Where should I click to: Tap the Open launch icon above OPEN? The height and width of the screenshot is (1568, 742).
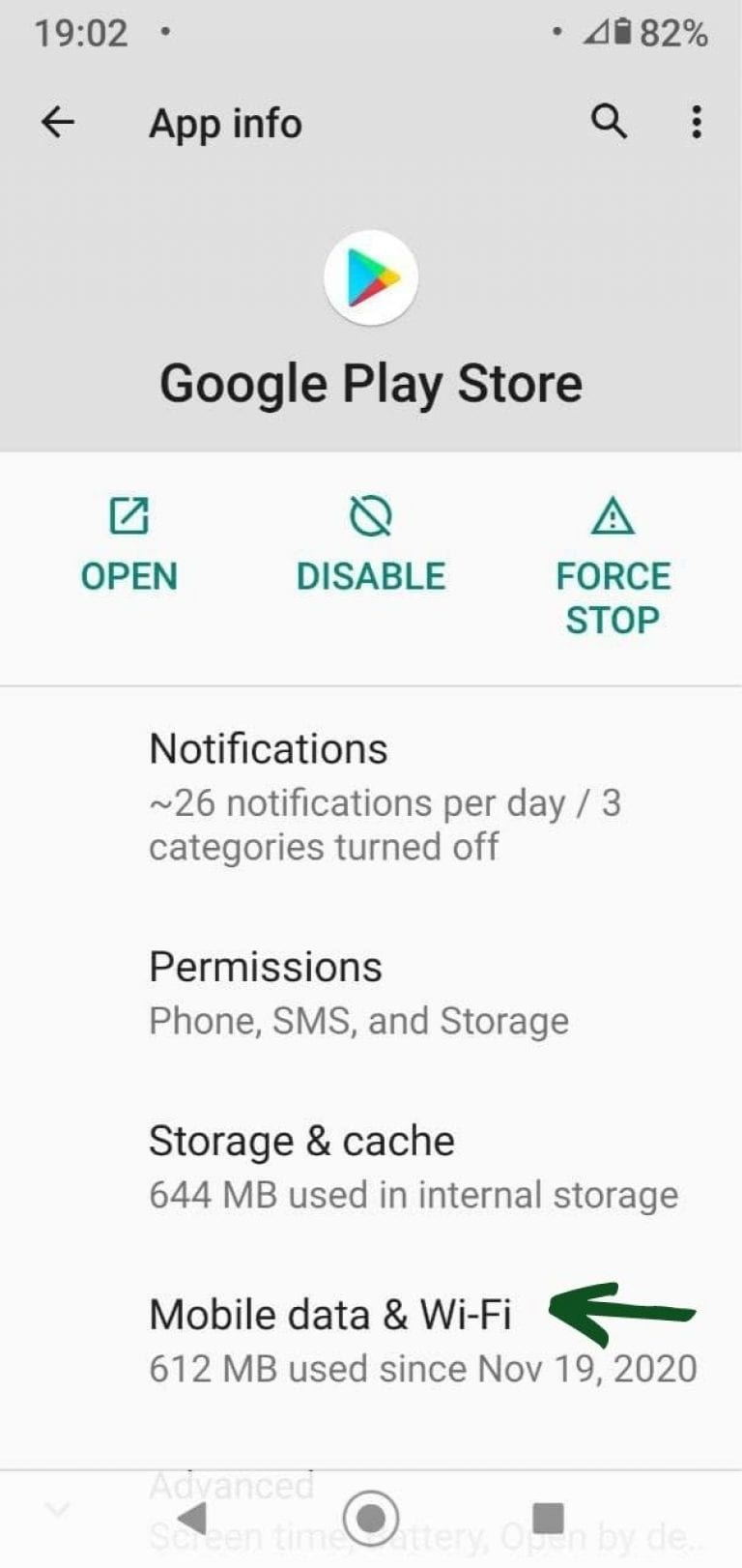tap(128, 519)
